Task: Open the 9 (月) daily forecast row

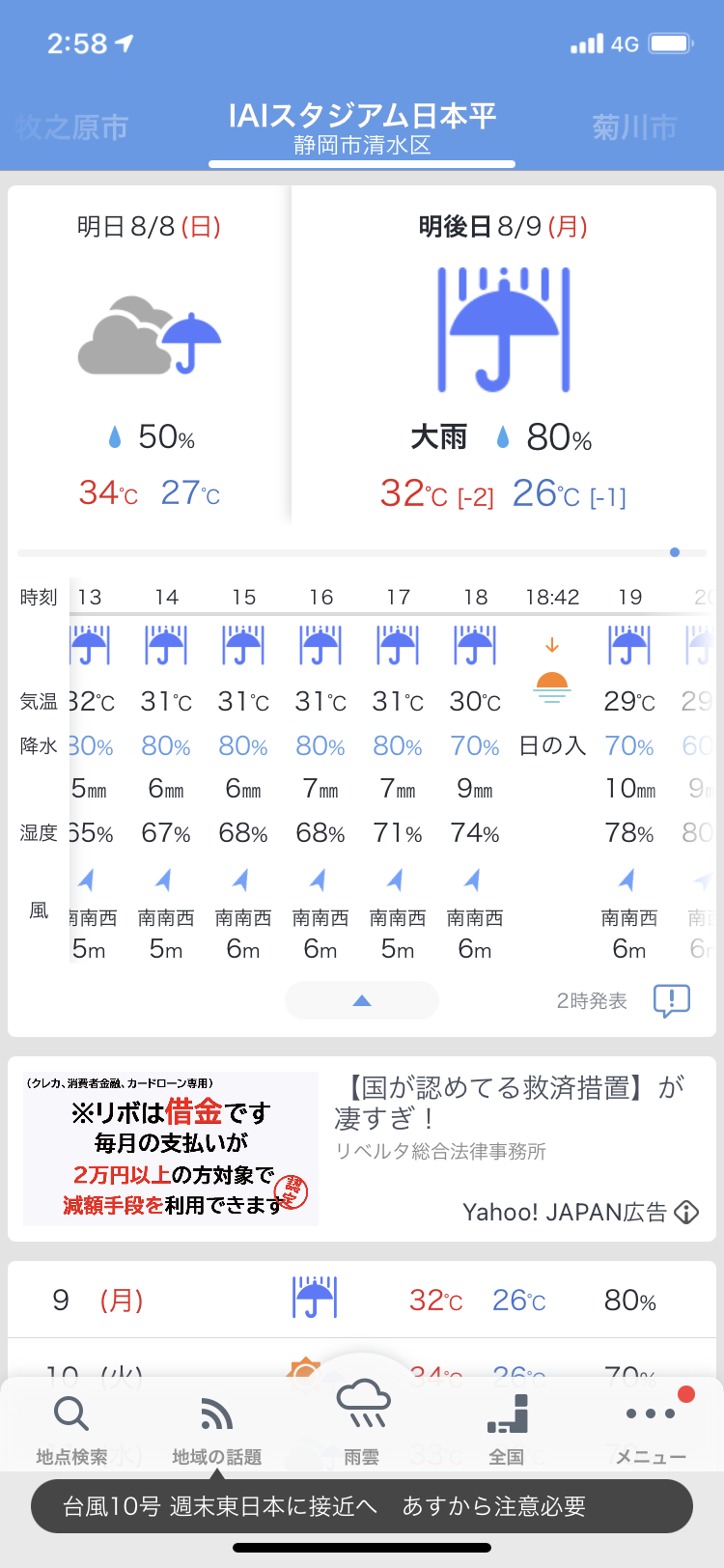Action: click(x=362, y=1300)
